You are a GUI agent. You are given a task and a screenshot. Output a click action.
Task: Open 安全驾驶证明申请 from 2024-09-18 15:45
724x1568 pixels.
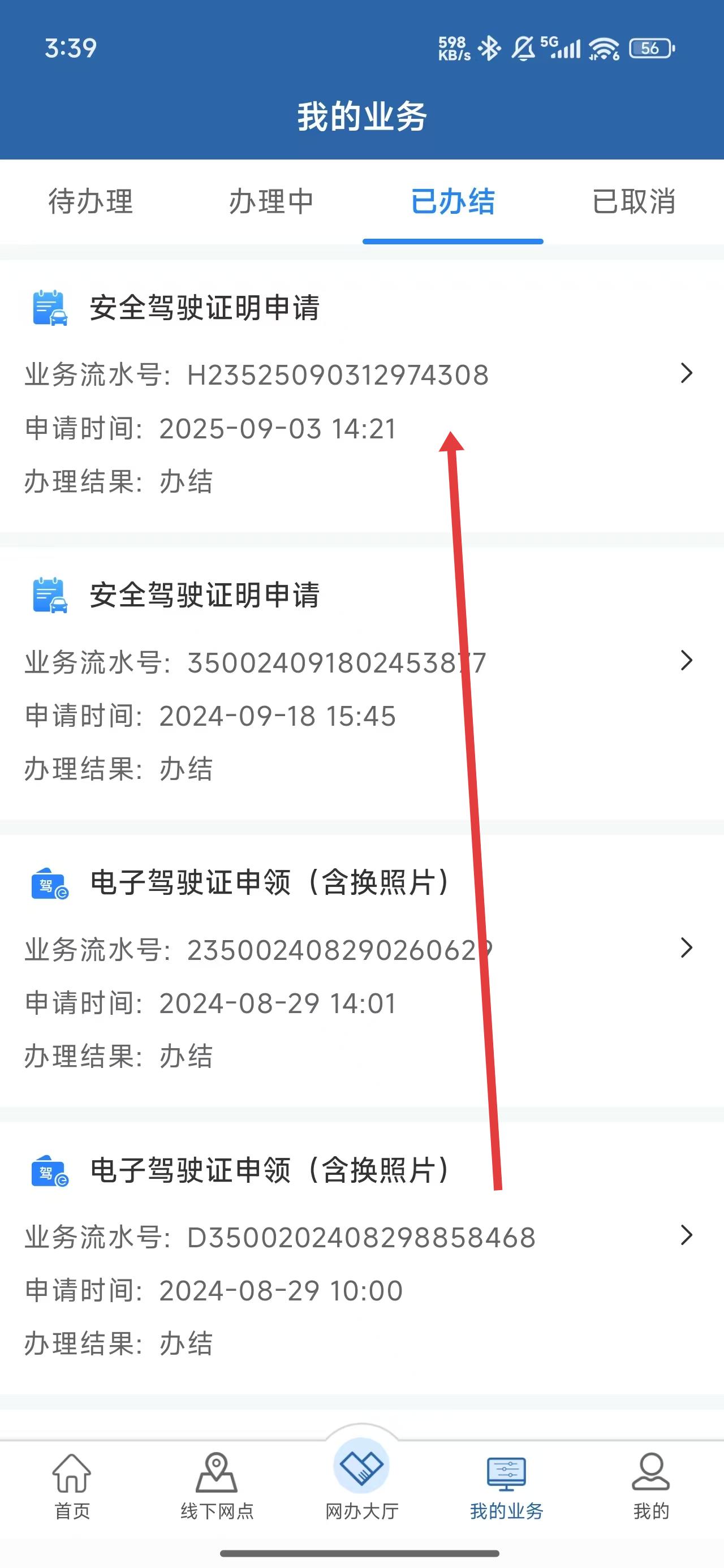point(361,682)
